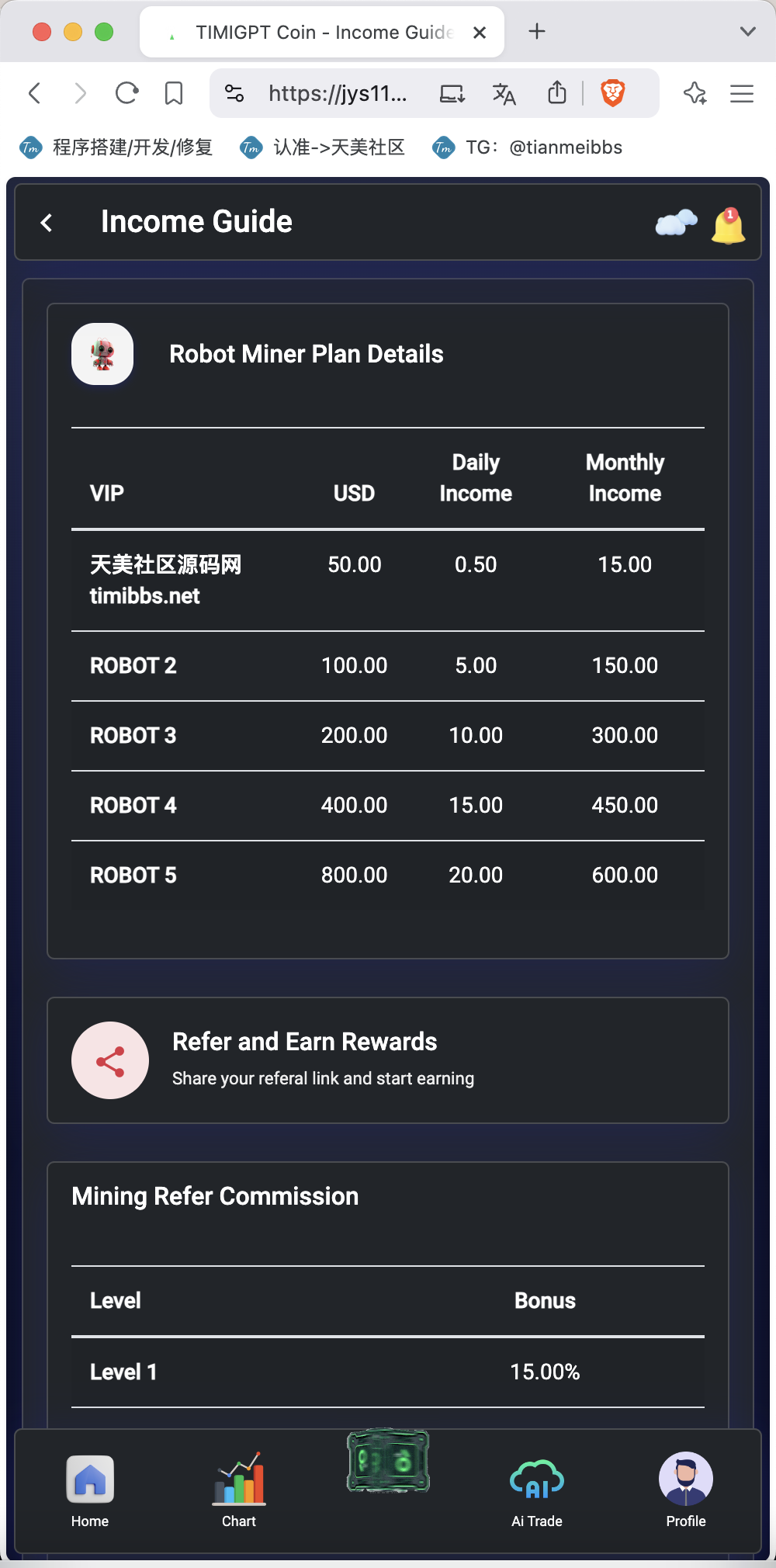Bookmark this page in browser

click(x=174, y=93)
